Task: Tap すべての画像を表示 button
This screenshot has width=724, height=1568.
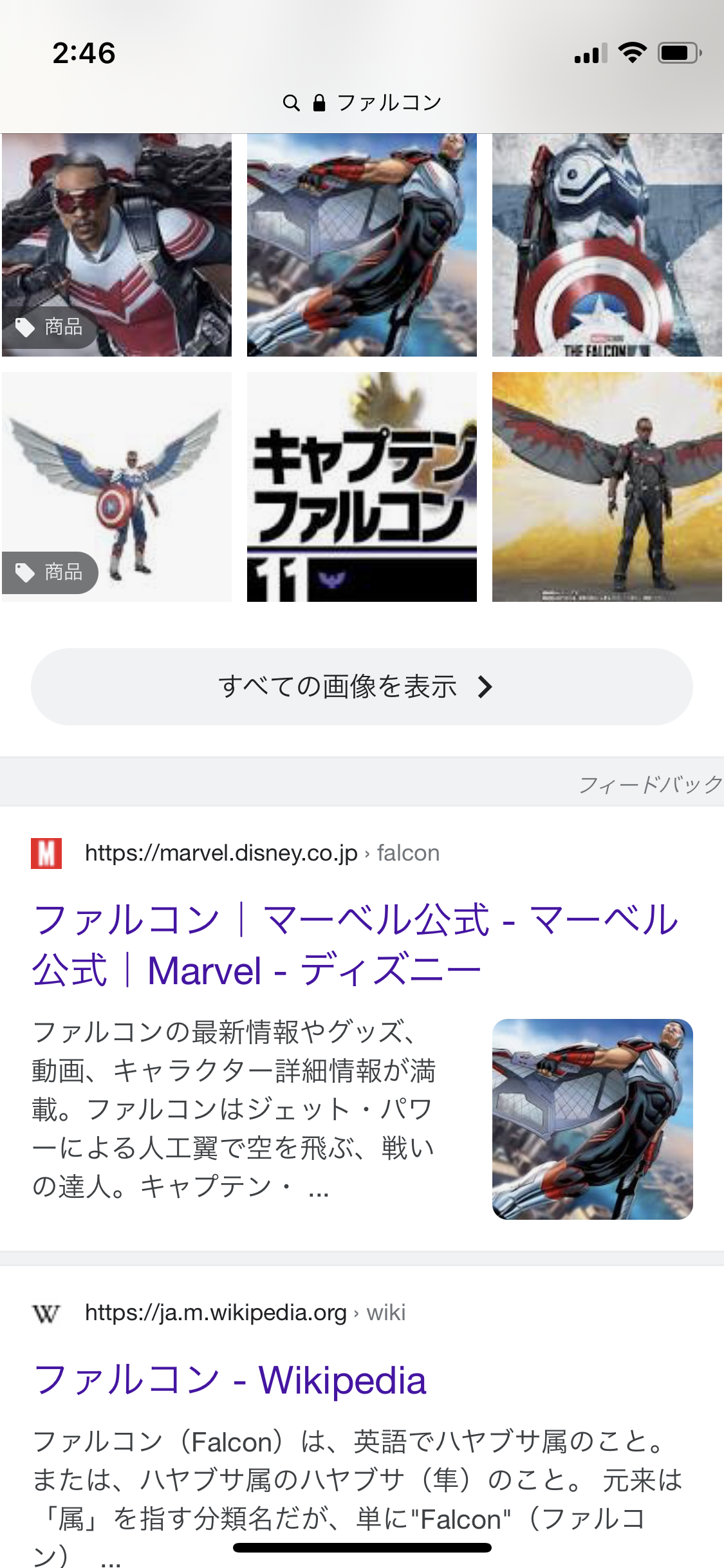Action: click(x=362, y=687)
